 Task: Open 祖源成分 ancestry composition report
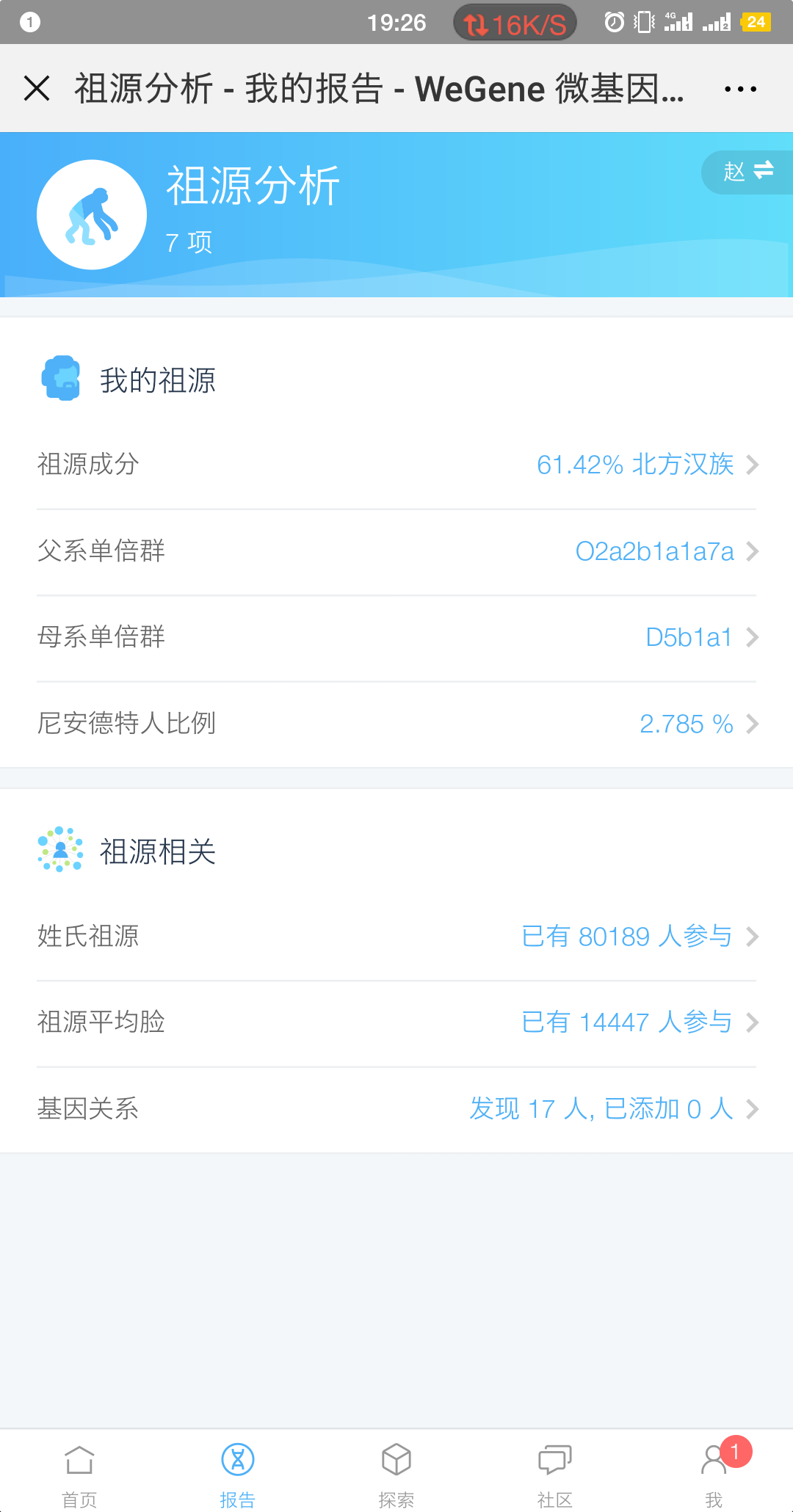tap(396, 465)
